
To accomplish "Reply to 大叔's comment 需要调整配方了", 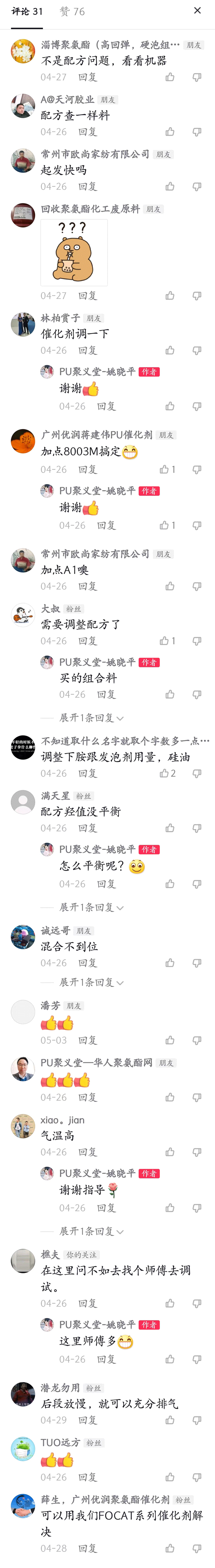I will click(87, 641).
